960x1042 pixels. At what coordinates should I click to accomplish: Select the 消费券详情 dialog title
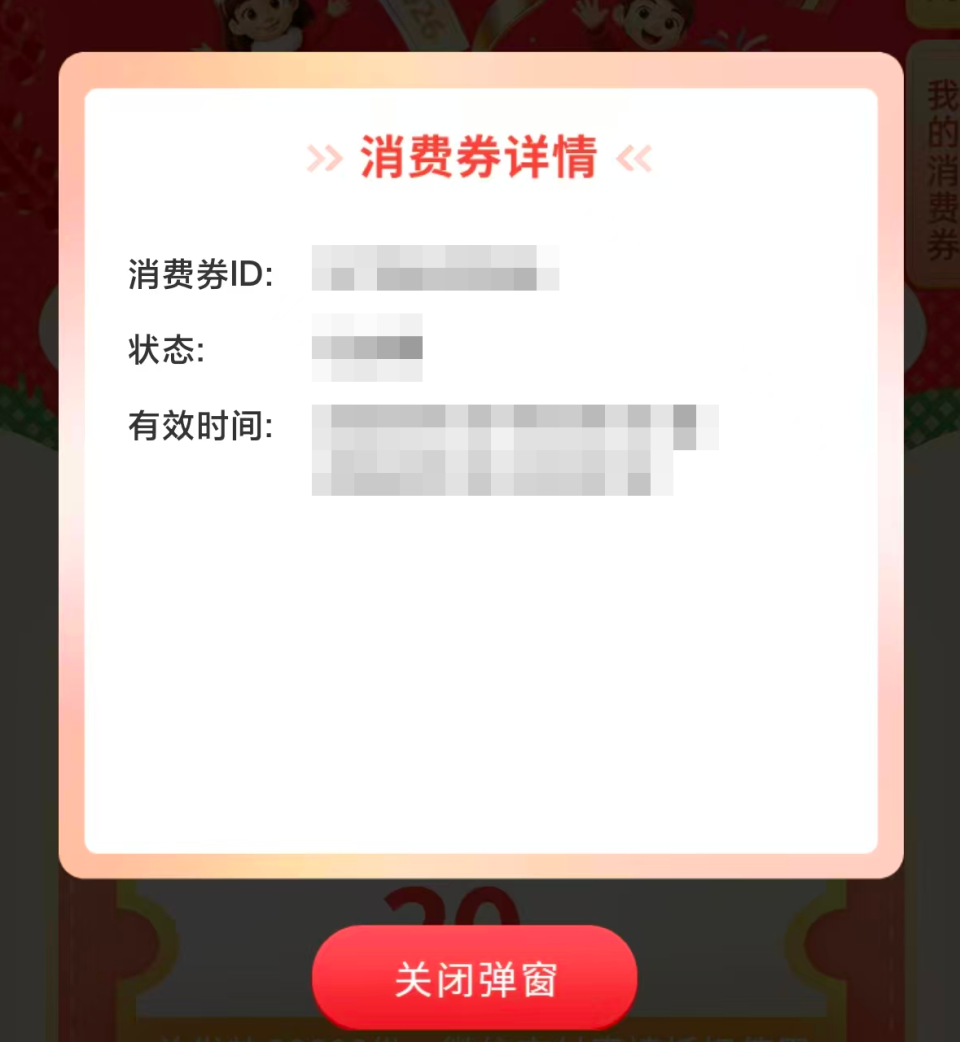pyautogui.click(x=478, y=158)
